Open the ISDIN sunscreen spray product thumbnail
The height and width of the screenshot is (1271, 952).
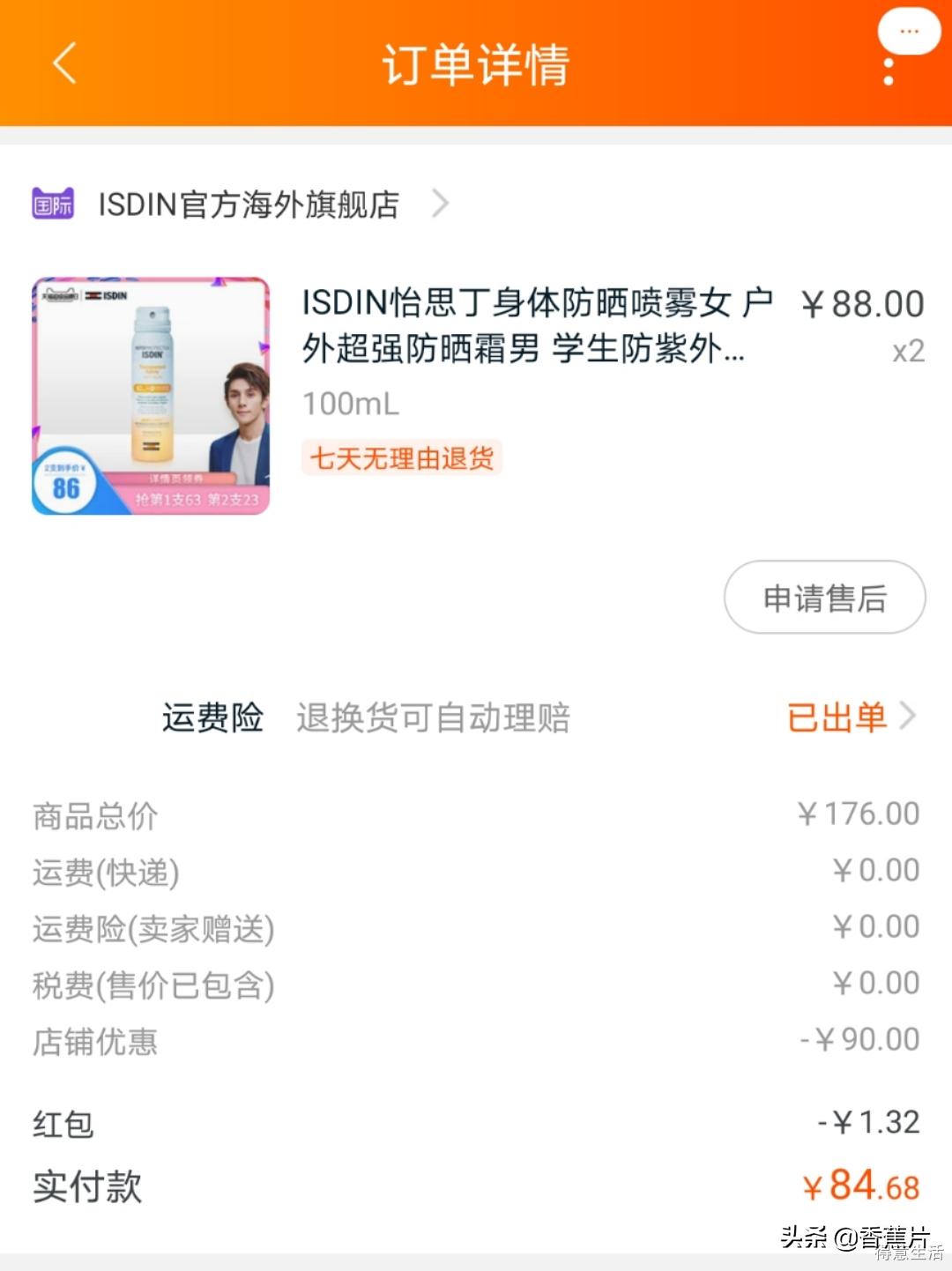151,396
